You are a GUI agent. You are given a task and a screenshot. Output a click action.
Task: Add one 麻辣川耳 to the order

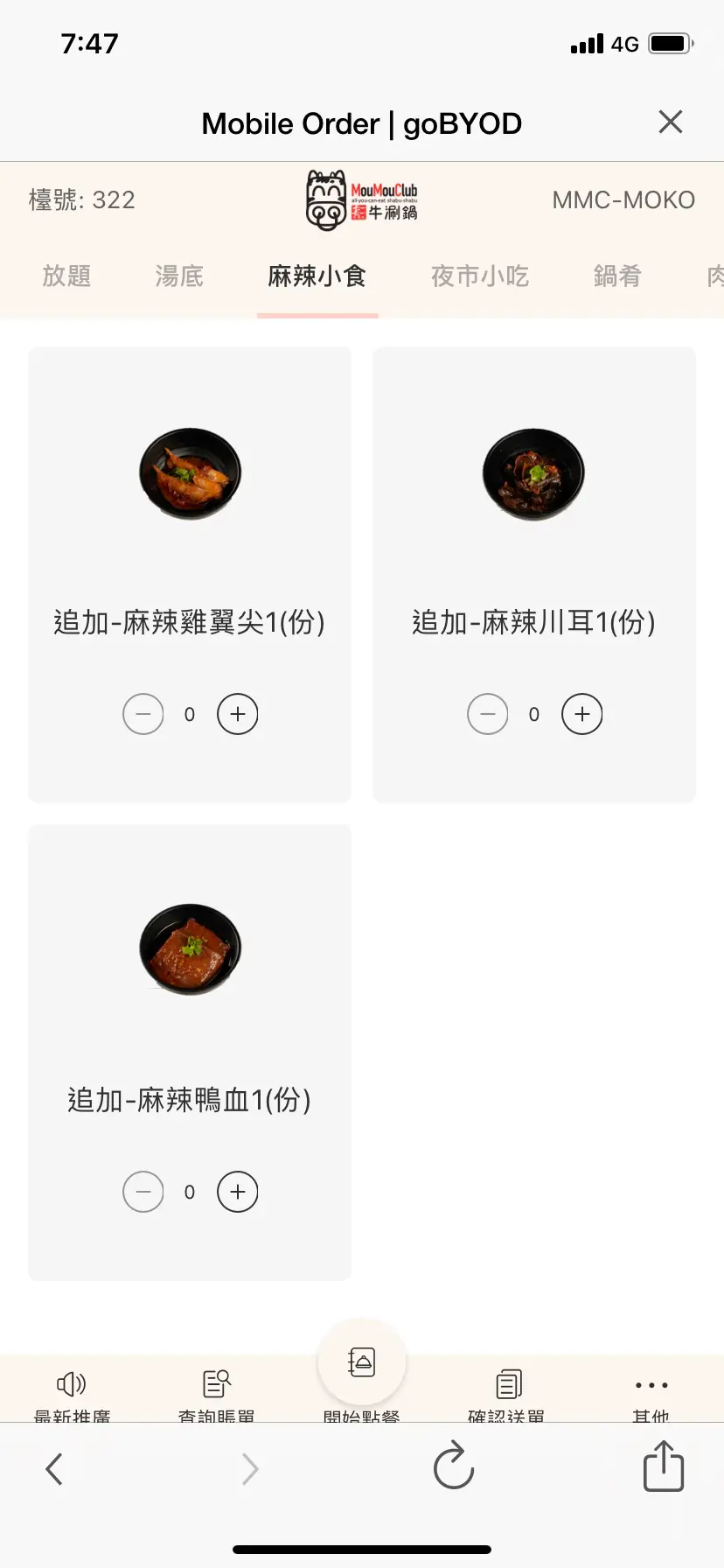point(582,714)
